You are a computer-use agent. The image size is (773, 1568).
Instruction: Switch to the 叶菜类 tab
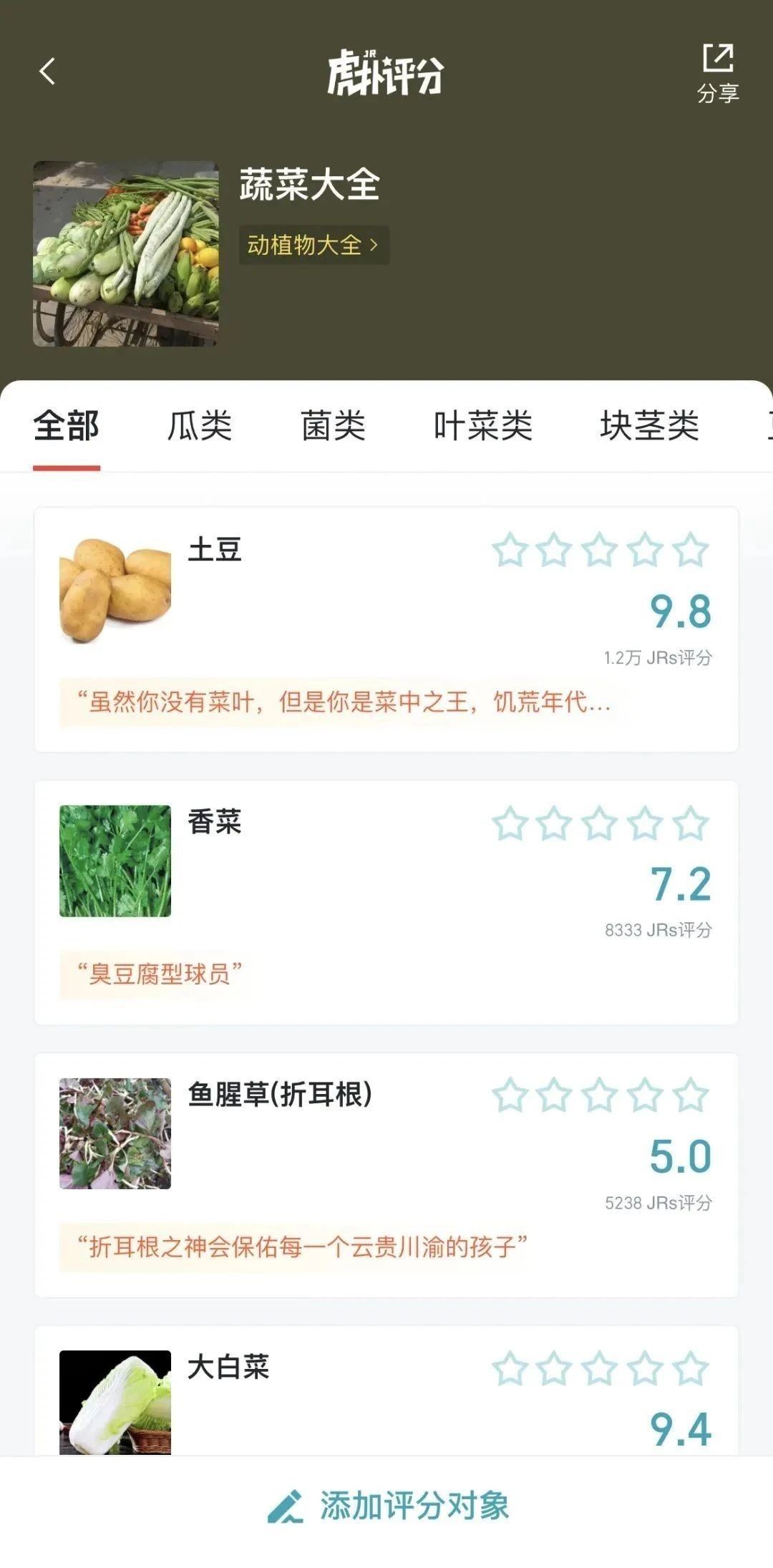pos(483,427)
